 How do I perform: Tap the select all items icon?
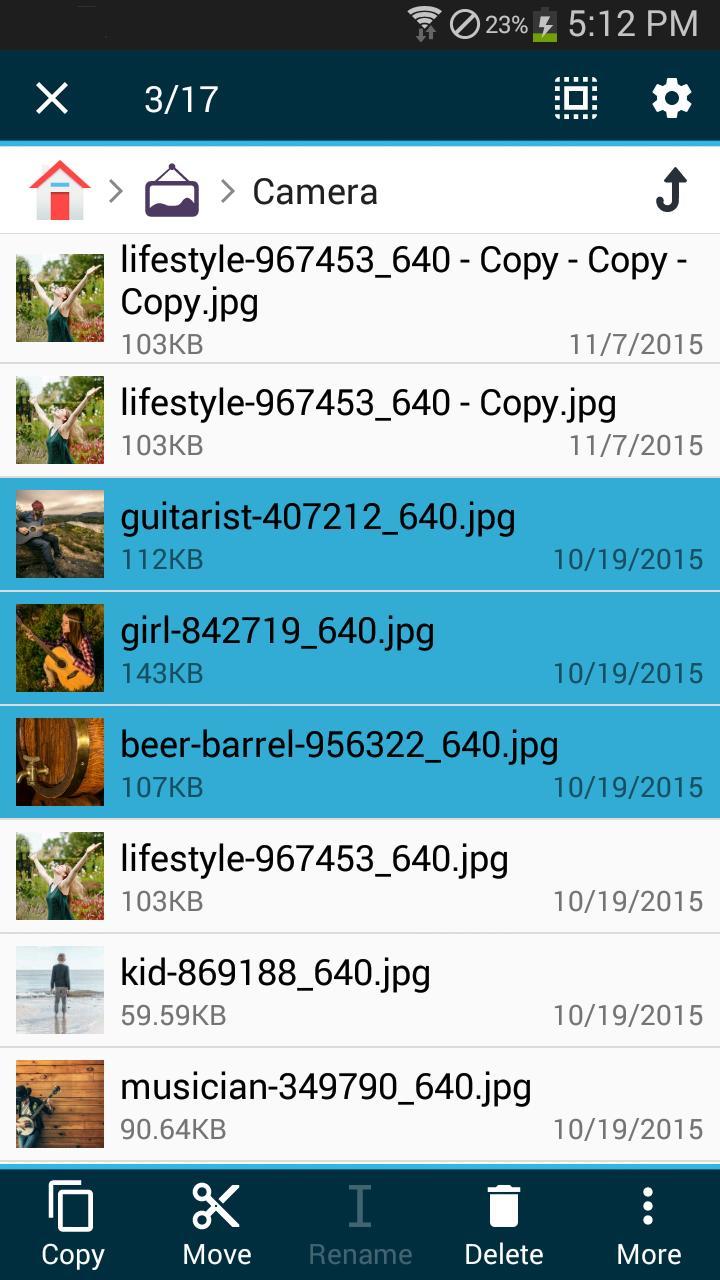(x=575, y=97)
